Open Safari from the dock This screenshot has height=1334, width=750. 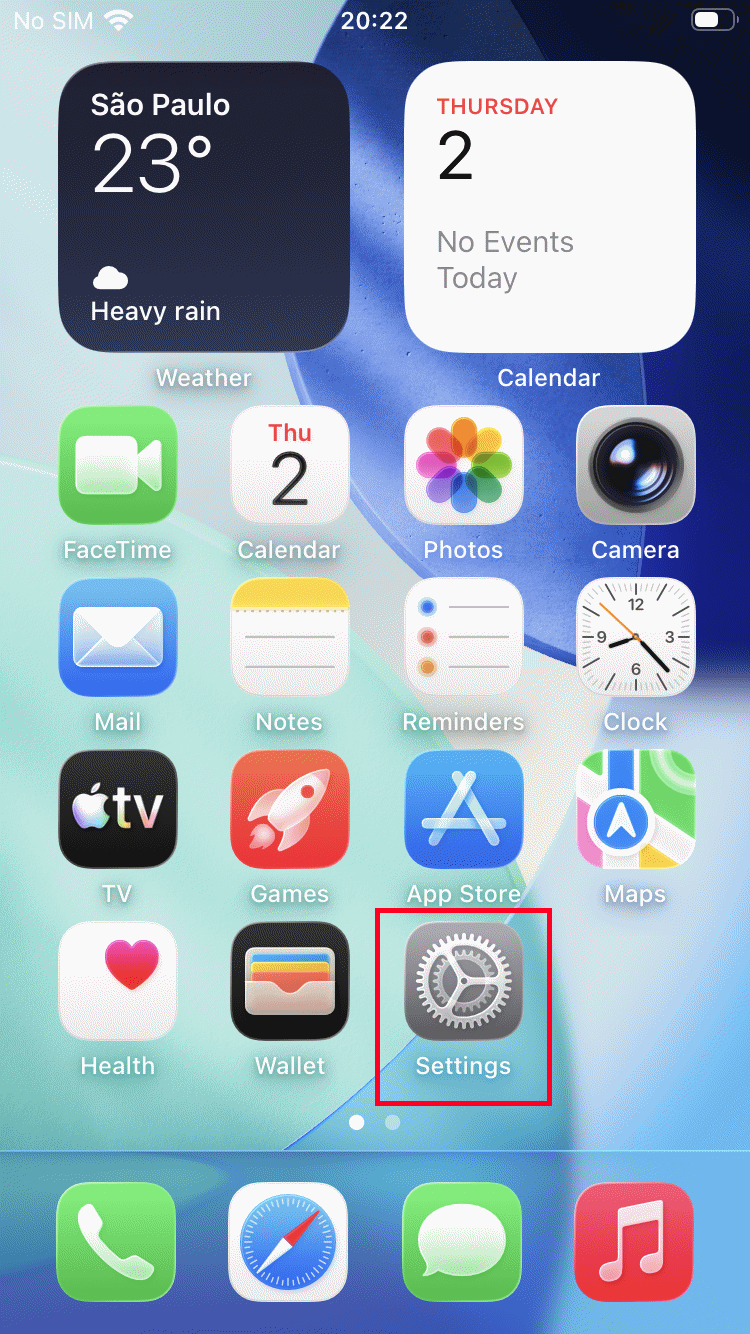[288, 1240]
